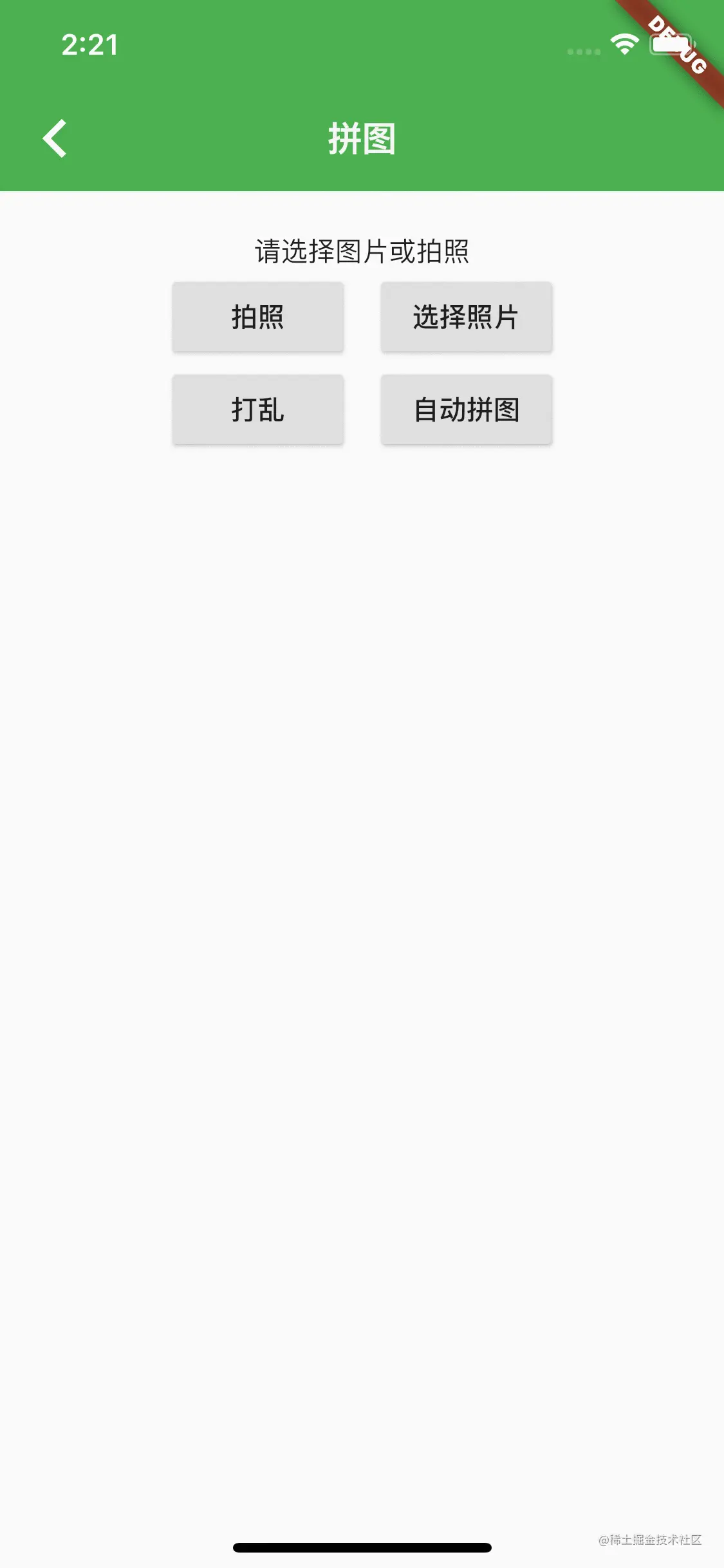Tap the 选择照片 button to pick a photo
This screenshot has height=1568, width=724.
coord(465,317)
